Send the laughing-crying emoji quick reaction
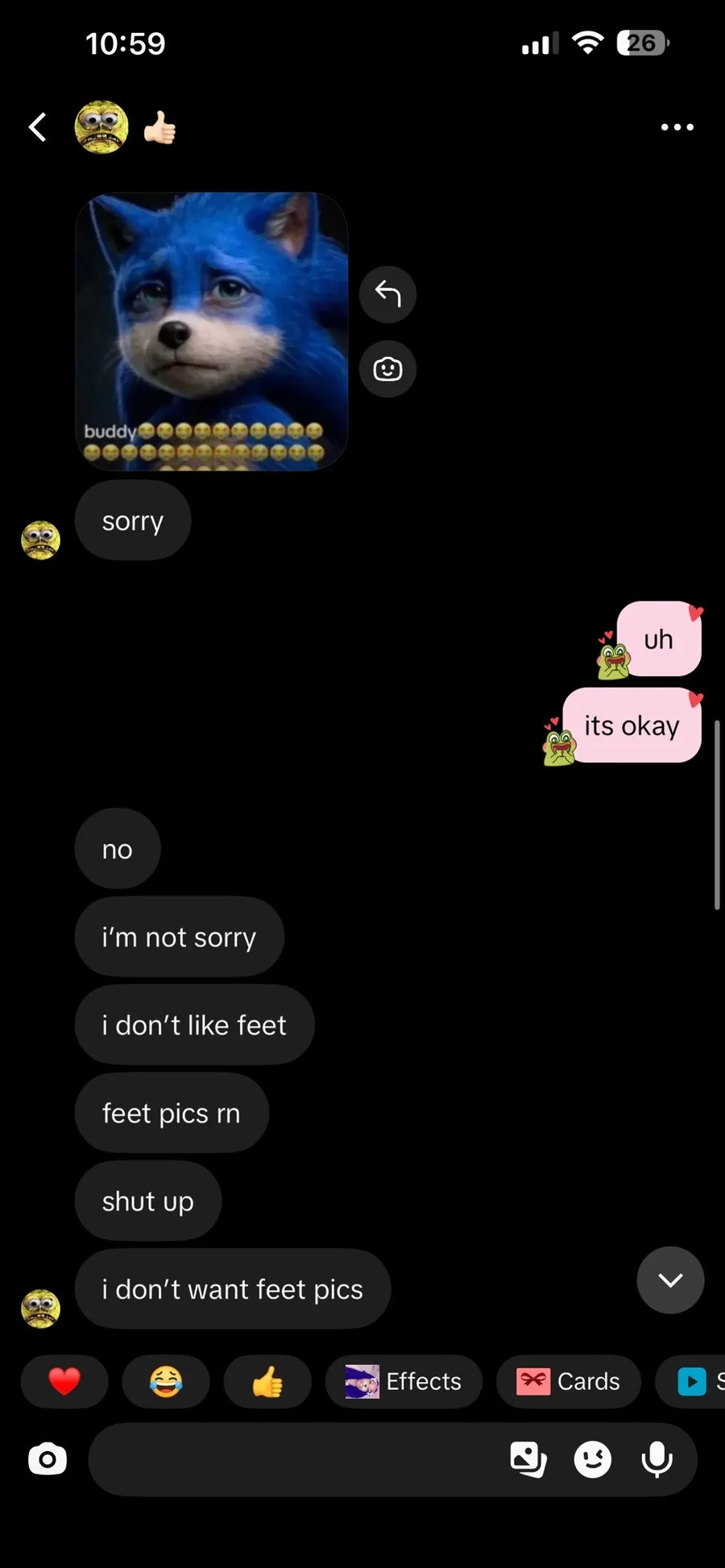Image resolution: width=725 pixels, height=1568 pixels. click(x=166, y=1381)
